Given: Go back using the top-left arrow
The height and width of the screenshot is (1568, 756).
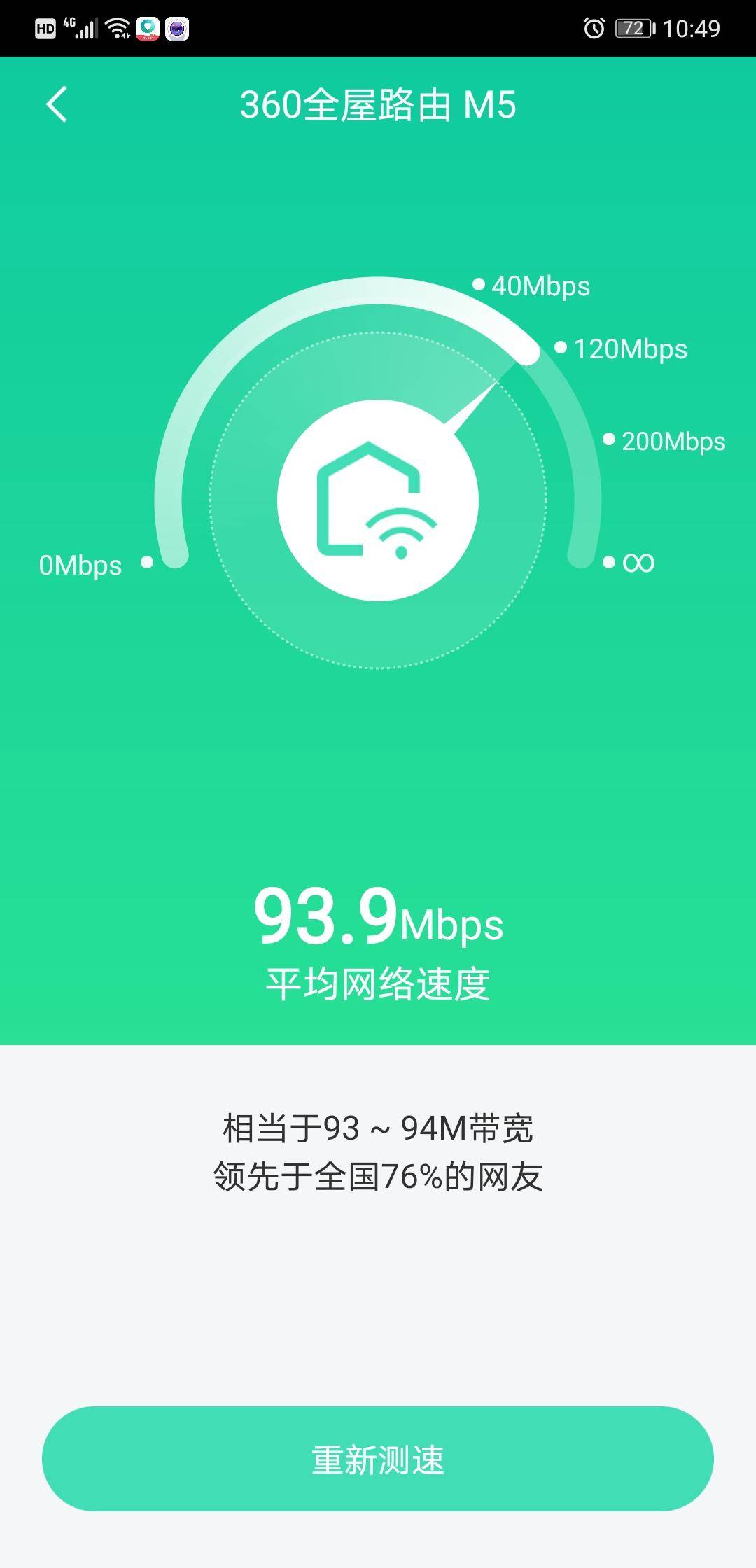Looking at the screenshot, I should pos(56,105).
